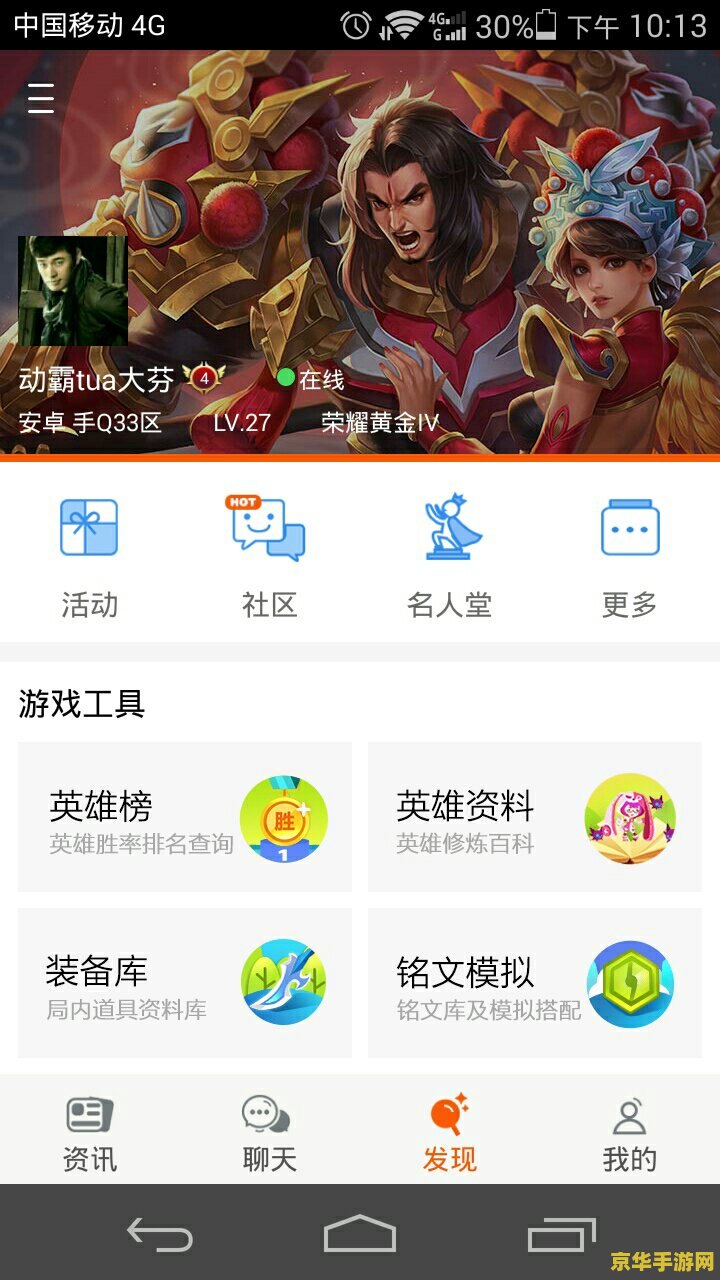Tap the 名人堂 Hall of Fame icon
This screenshot has height=1280, width=720.
(450, 527)
